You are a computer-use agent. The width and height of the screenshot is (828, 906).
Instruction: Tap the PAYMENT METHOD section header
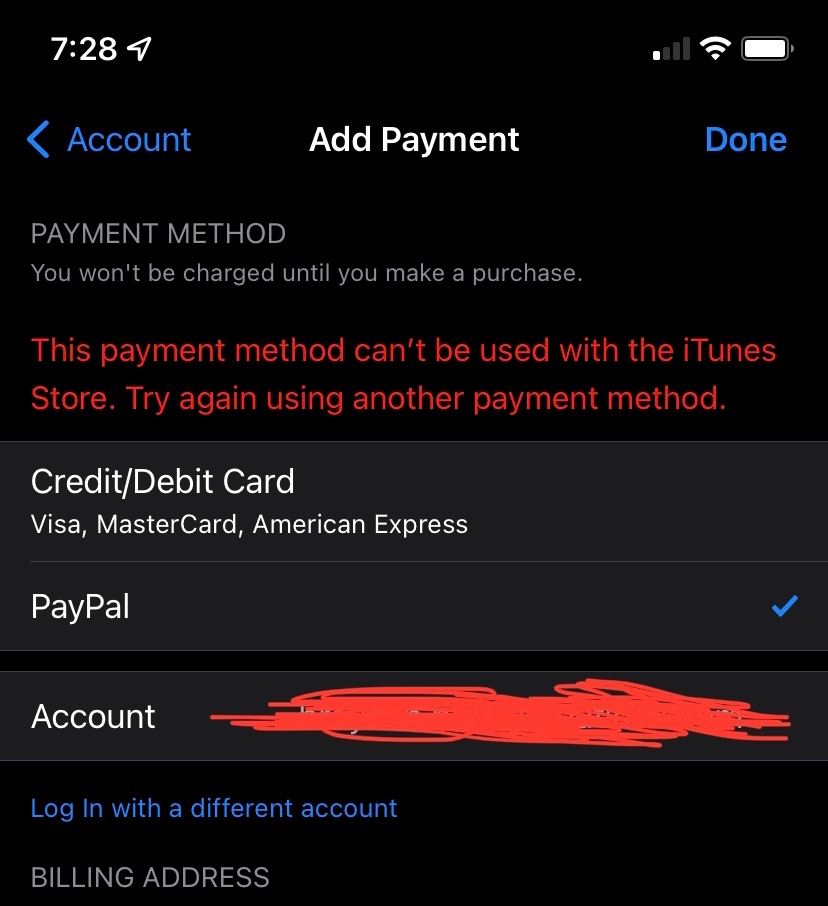pyautogui.click(x=158, y=233)
